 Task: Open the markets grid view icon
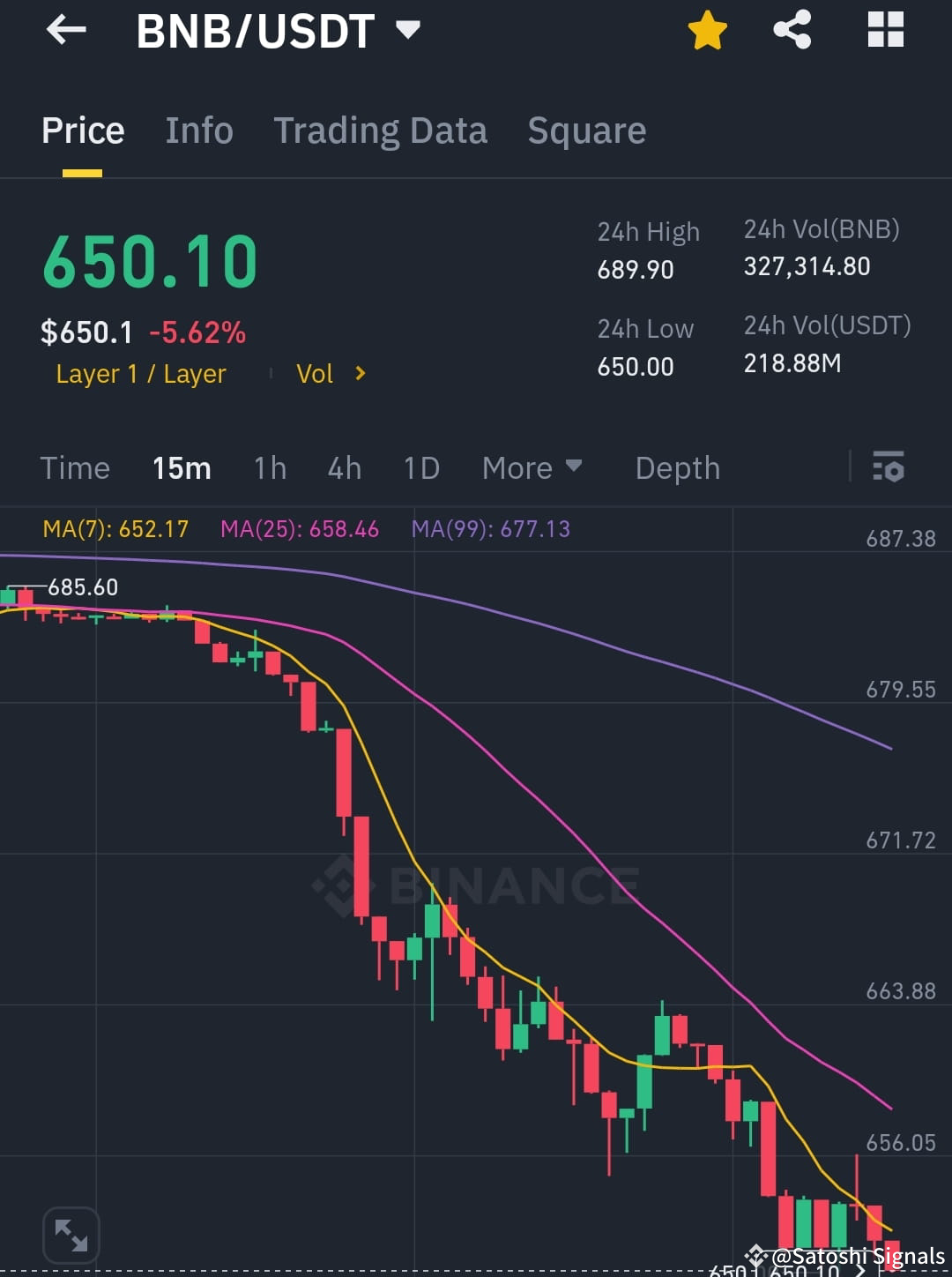(884, 29)
